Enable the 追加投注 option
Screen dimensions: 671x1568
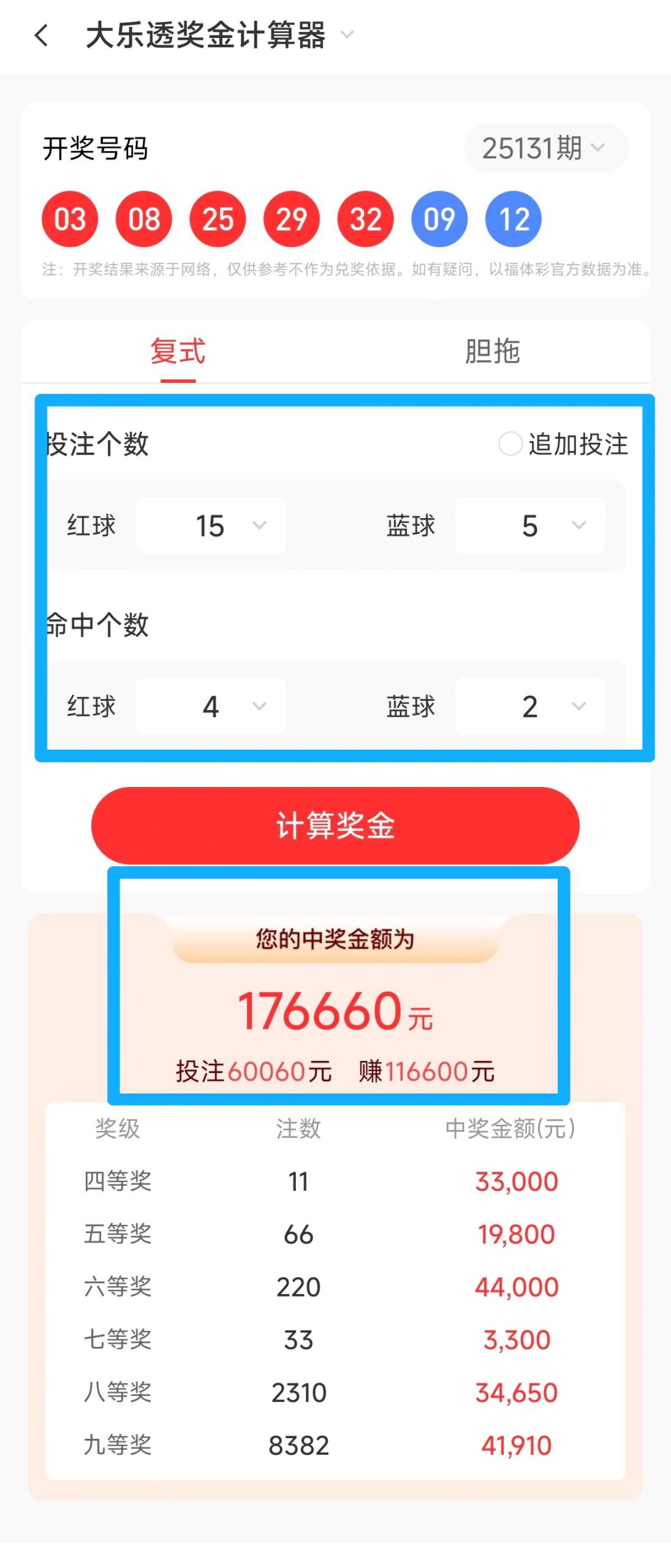[510, 444]
